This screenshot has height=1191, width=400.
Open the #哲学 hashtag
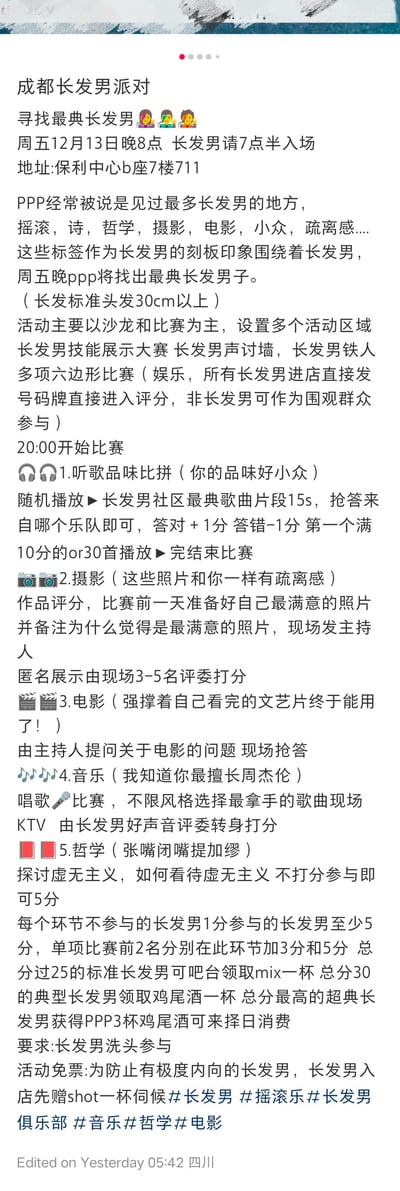click(x=147, y=1121)
